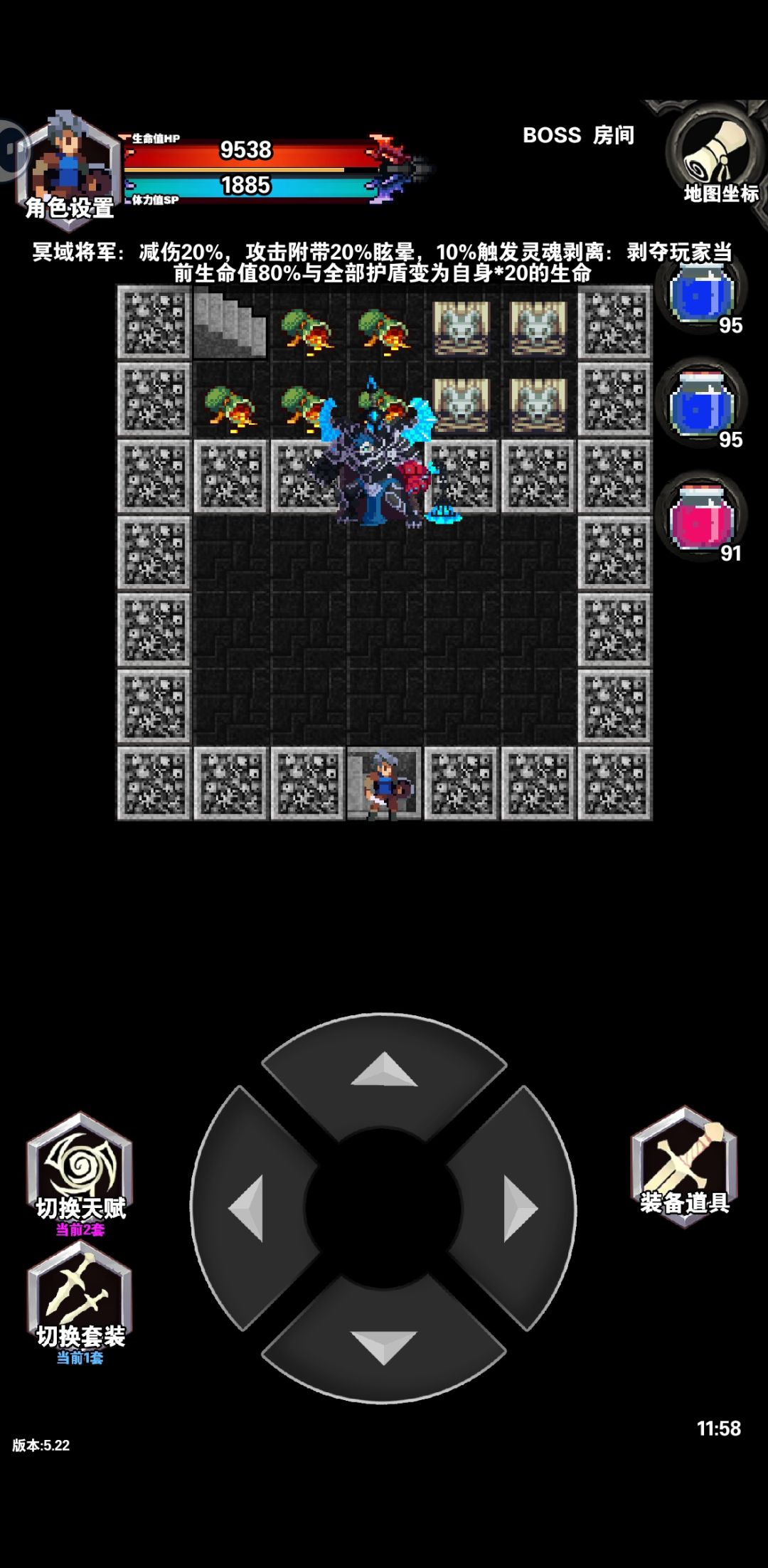Click the green HP bar showing 9538
768x1568 pixels.
pyautogui.click(x=245, y=149)
